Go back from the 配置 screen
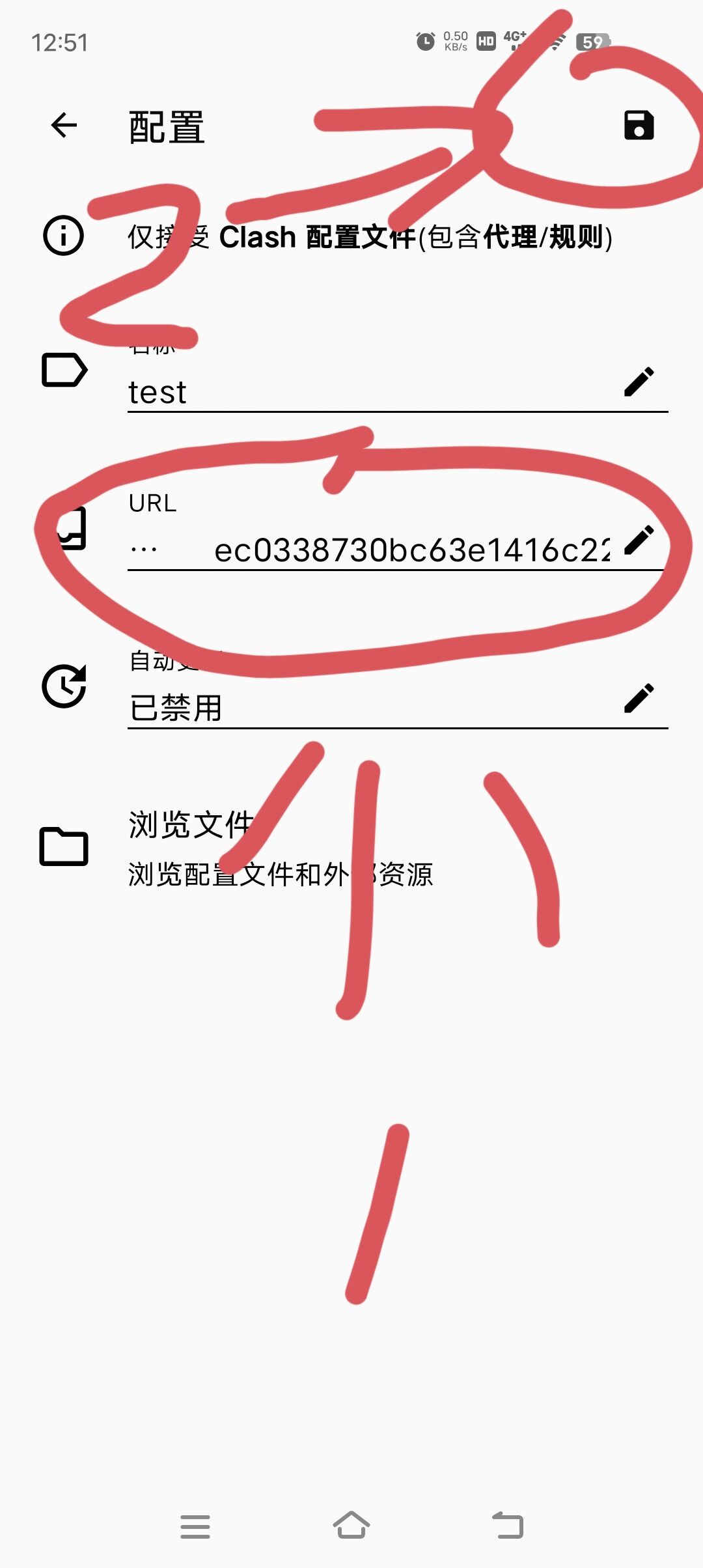 [x=64, y=125]
